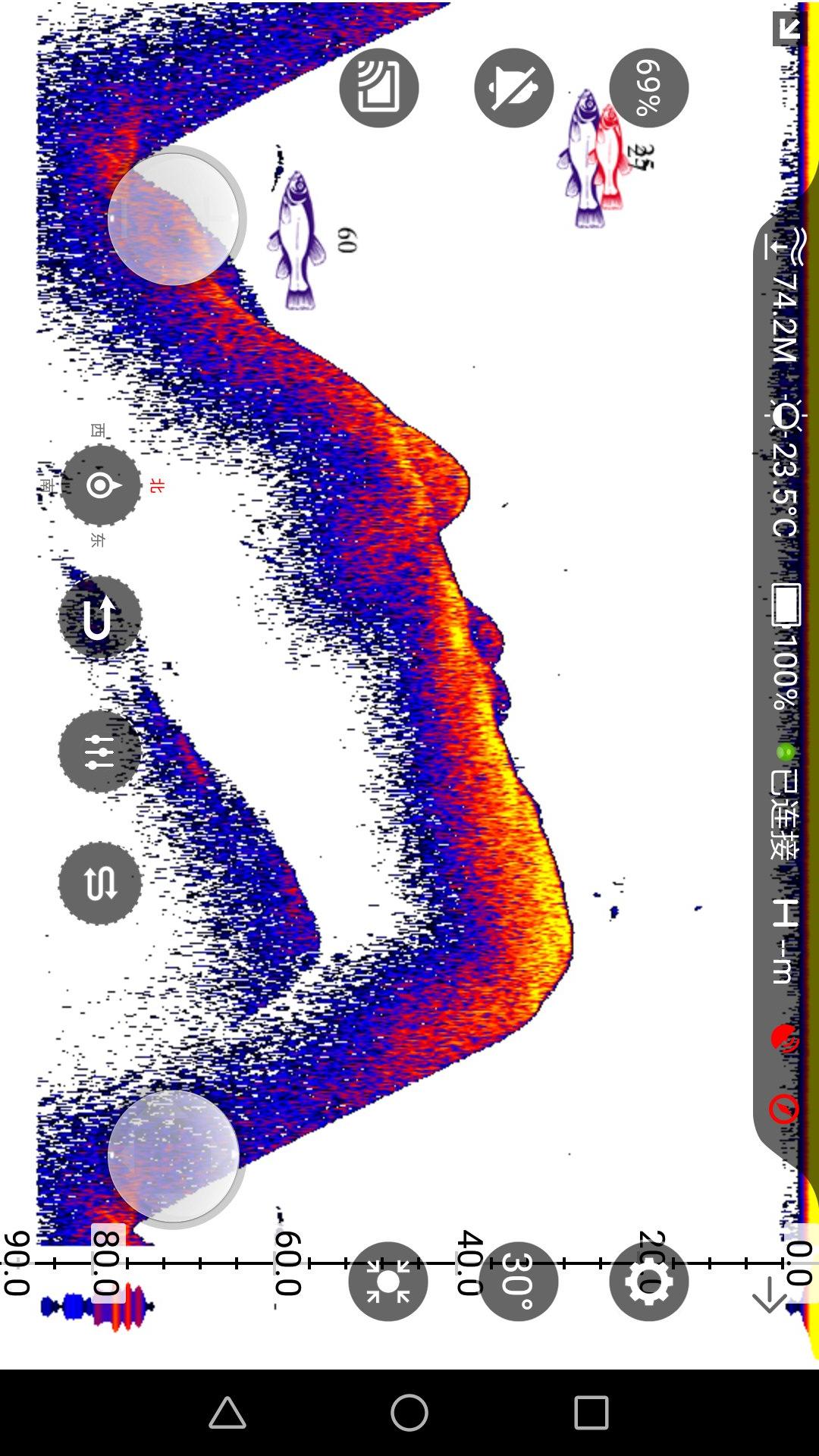Tap the swap arrows button
Screen dimensions: 819x1456
pos(99,883)
